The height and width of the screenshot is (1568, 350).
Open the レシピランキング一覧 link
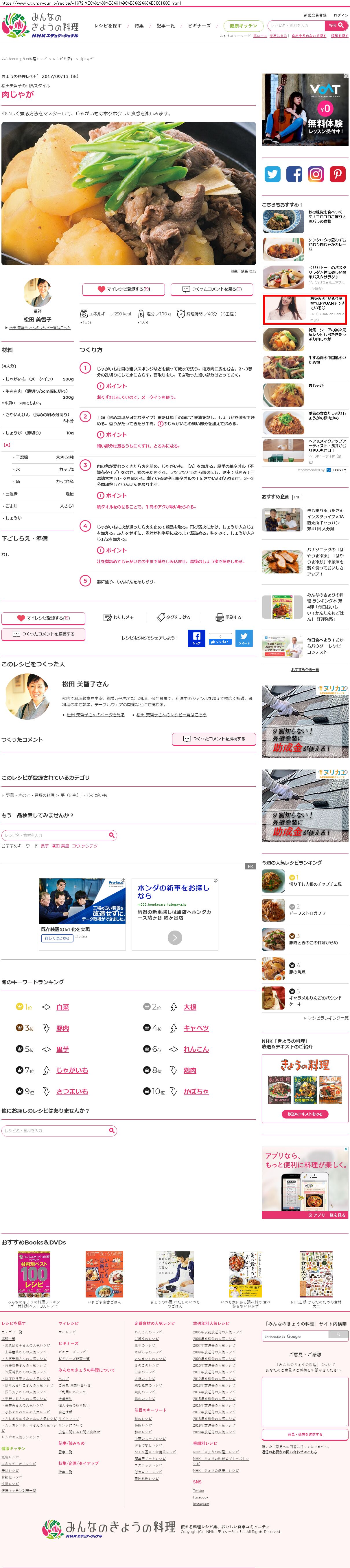pyautogui.click(x=327, y=1018)
